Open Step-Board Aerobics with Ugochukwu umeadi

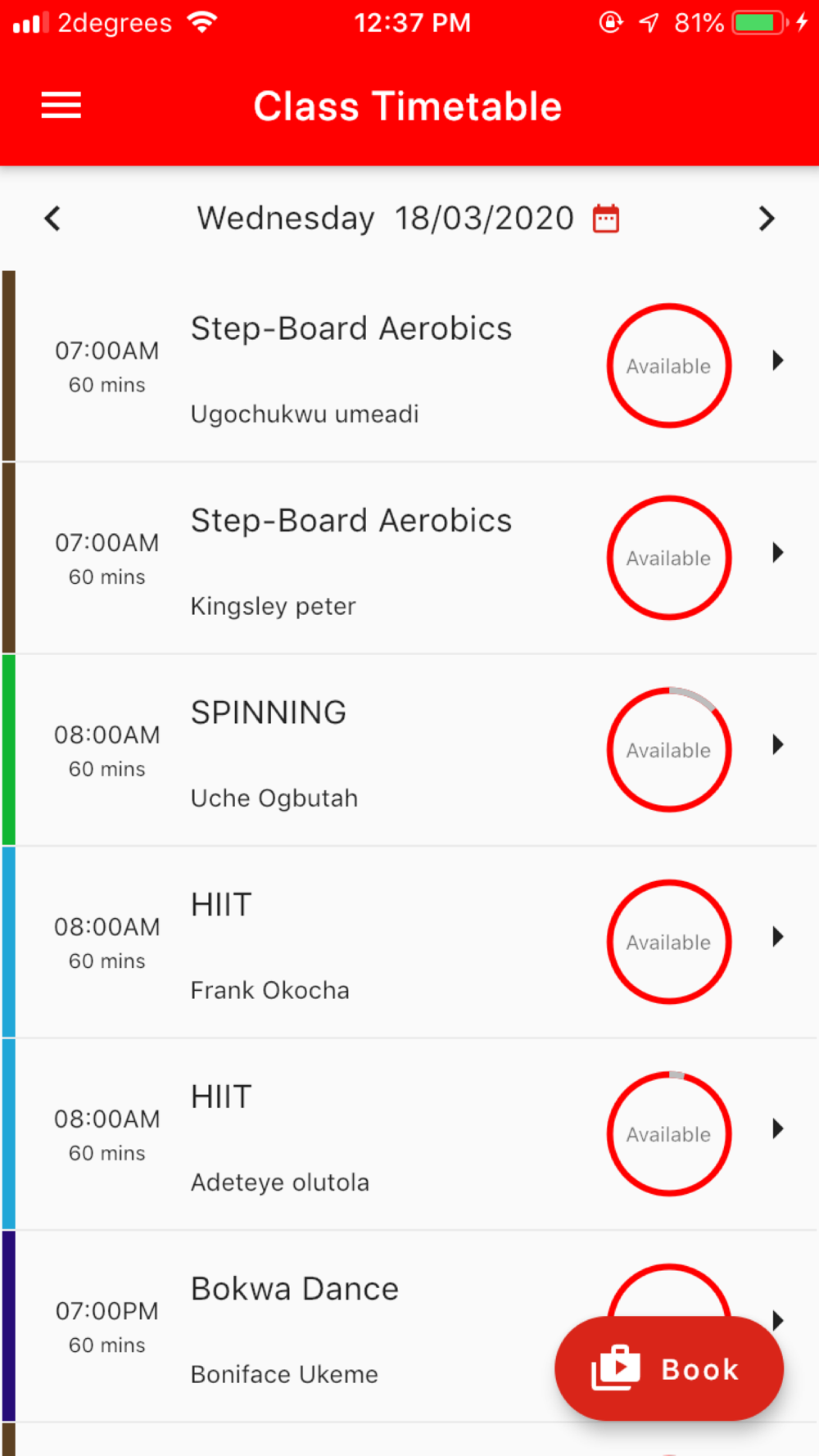click(x=409, y=366)
